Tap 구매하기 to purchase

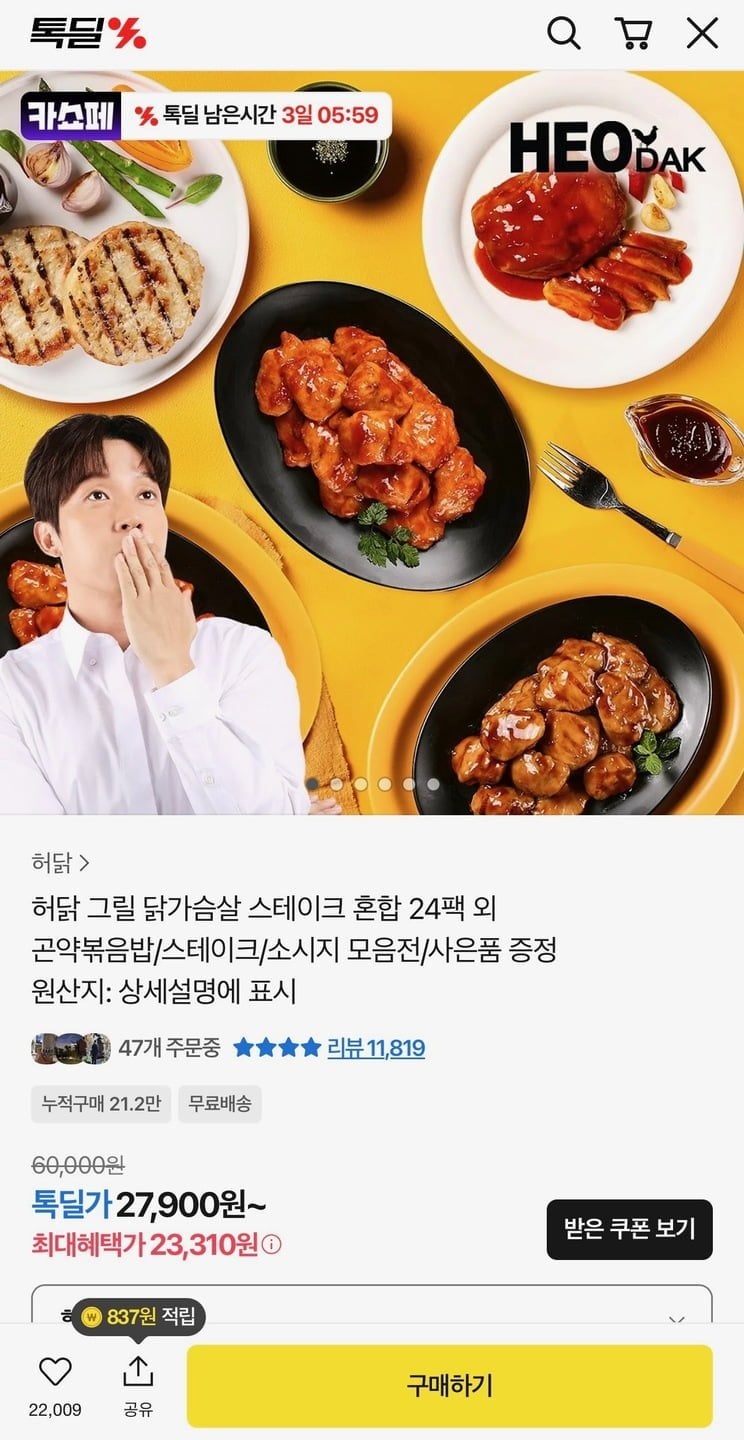[449, 1386]
